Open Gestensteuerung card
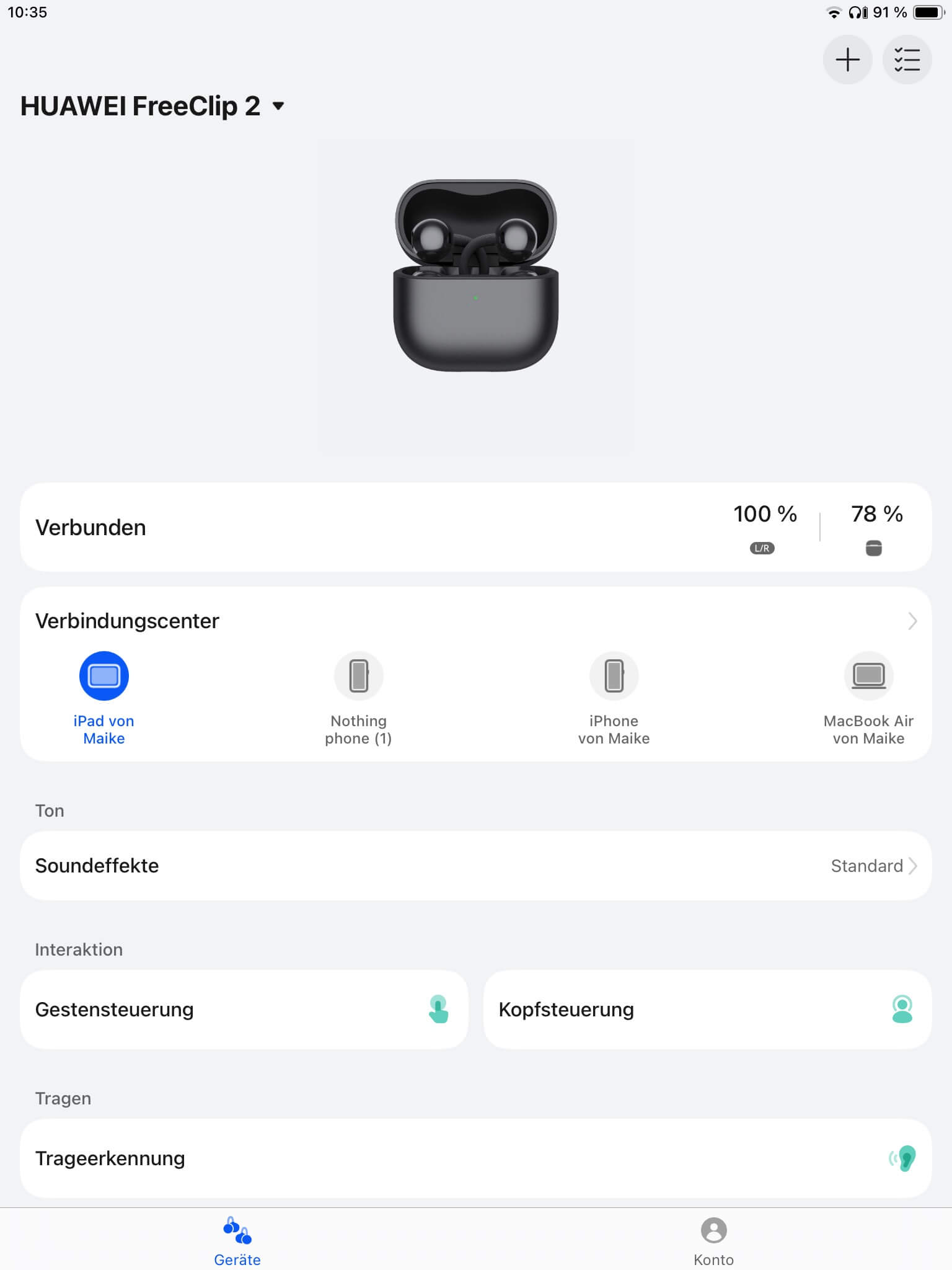 coord(244,1010)
